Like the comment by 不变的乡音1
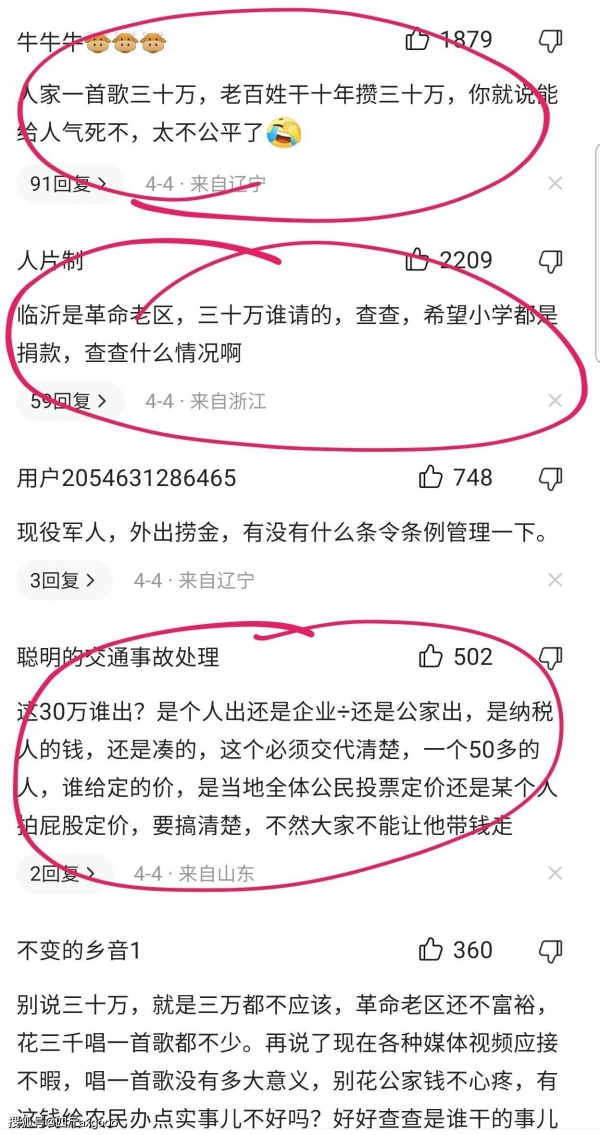The width and height of the screenshot is (600, 1135). 431,949
